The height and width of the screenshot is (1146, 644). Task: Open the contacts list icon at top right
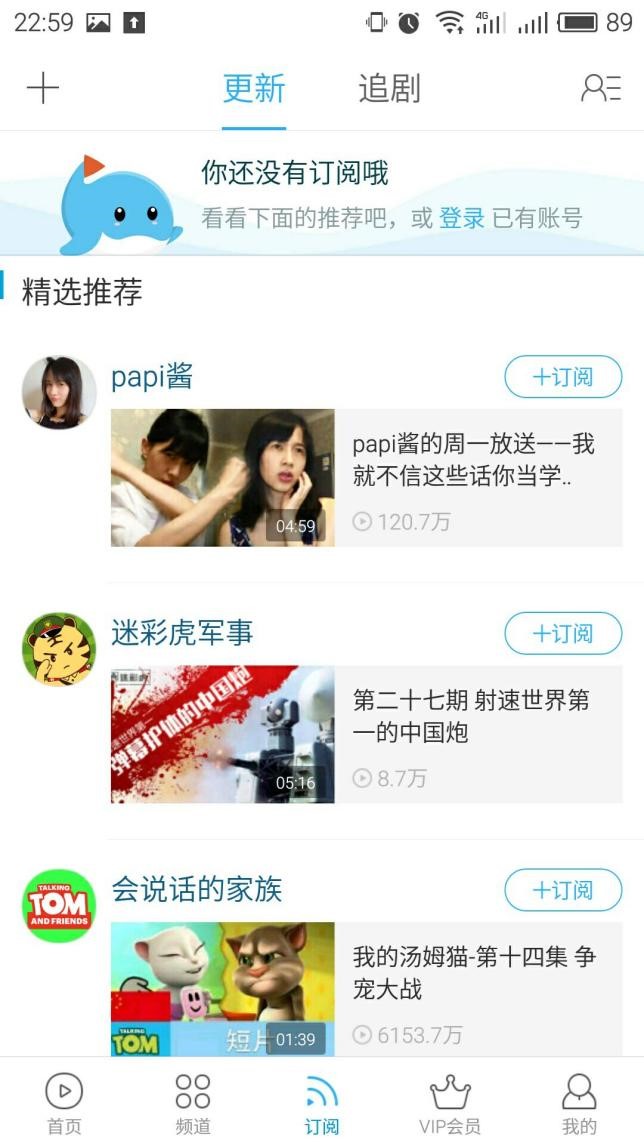coord(600,89)
